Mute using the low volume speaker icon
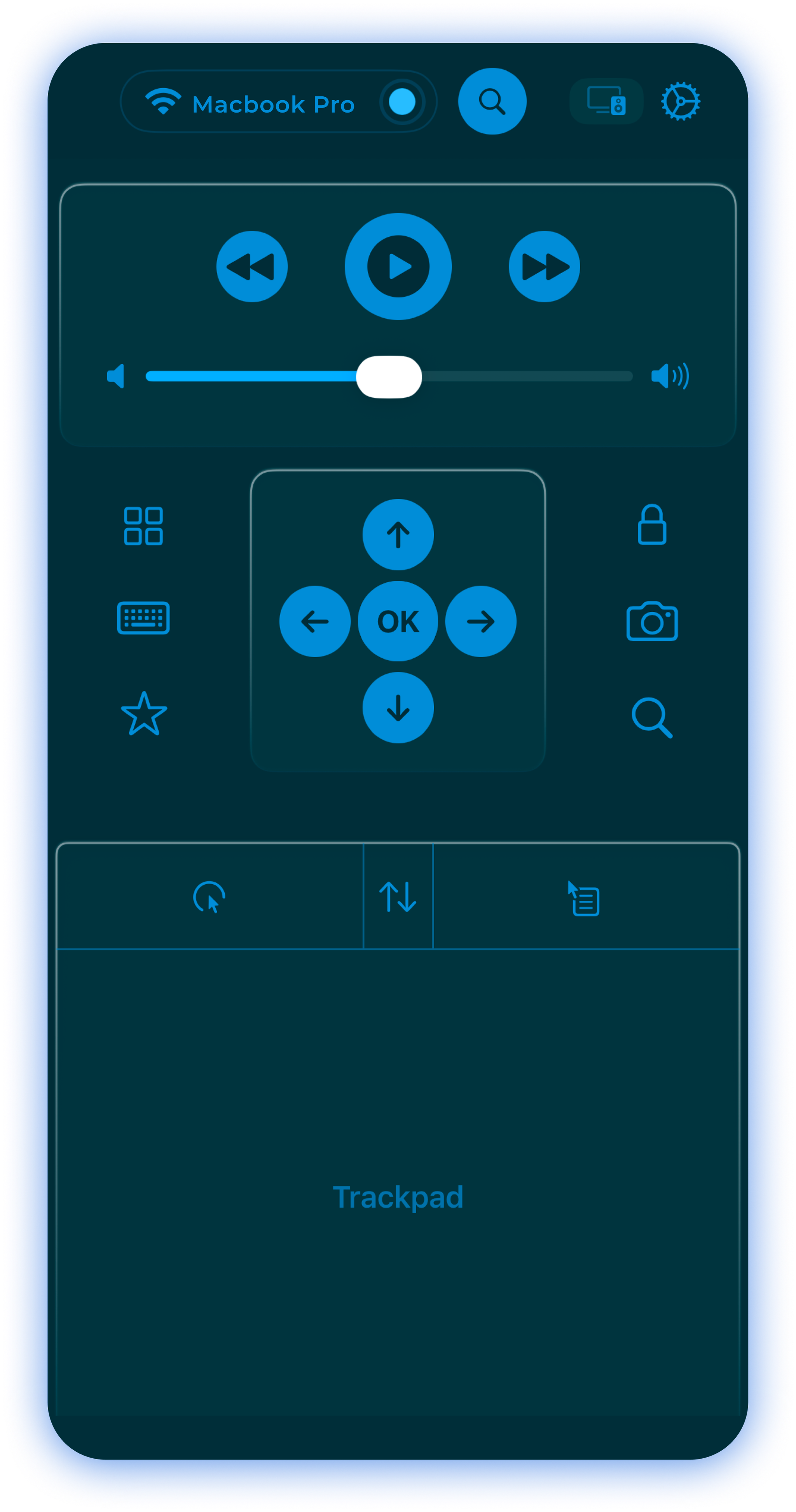Image resolution: width=796 pixels, height=1512 pixels. point(116,376)
